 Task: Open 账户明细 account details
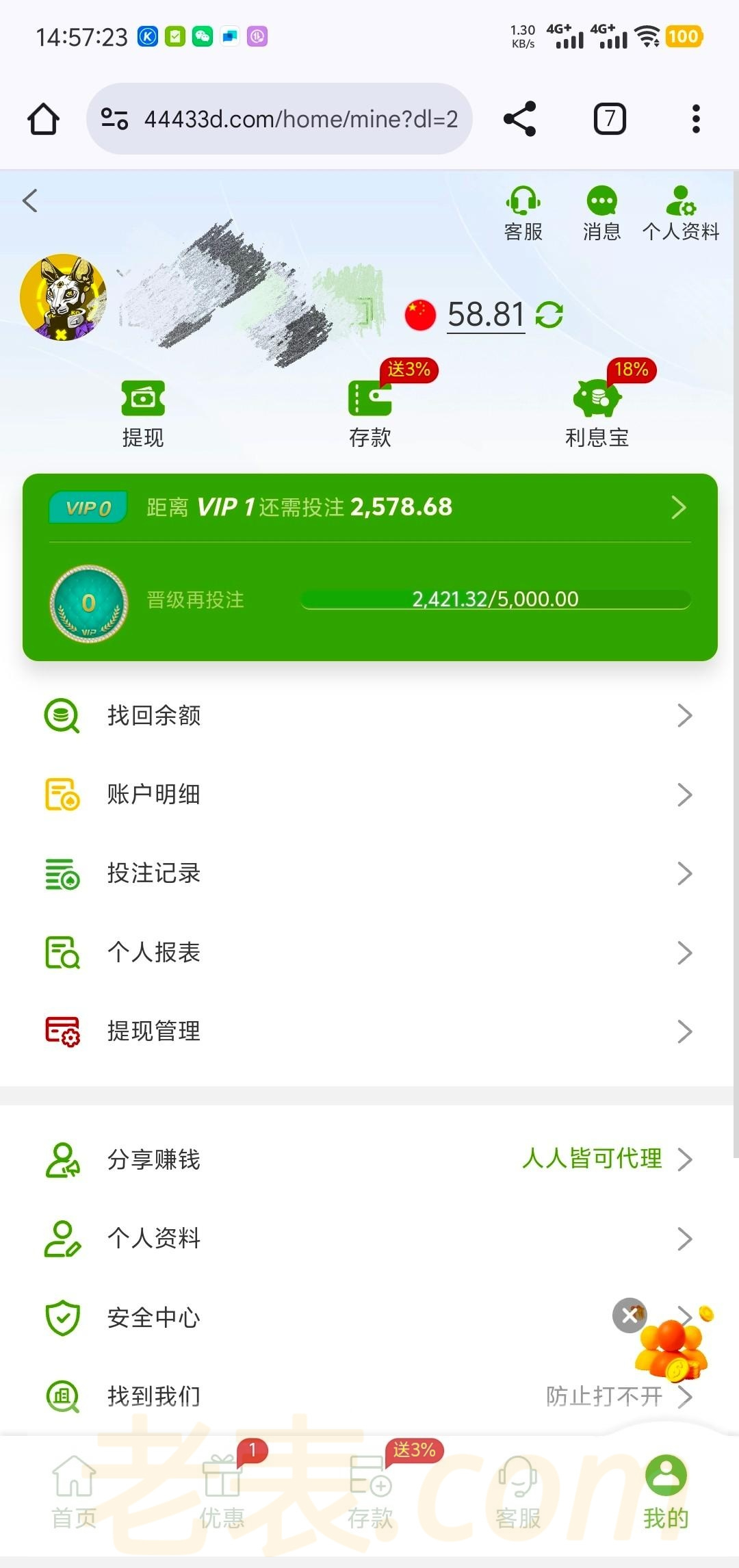point(369,795)
